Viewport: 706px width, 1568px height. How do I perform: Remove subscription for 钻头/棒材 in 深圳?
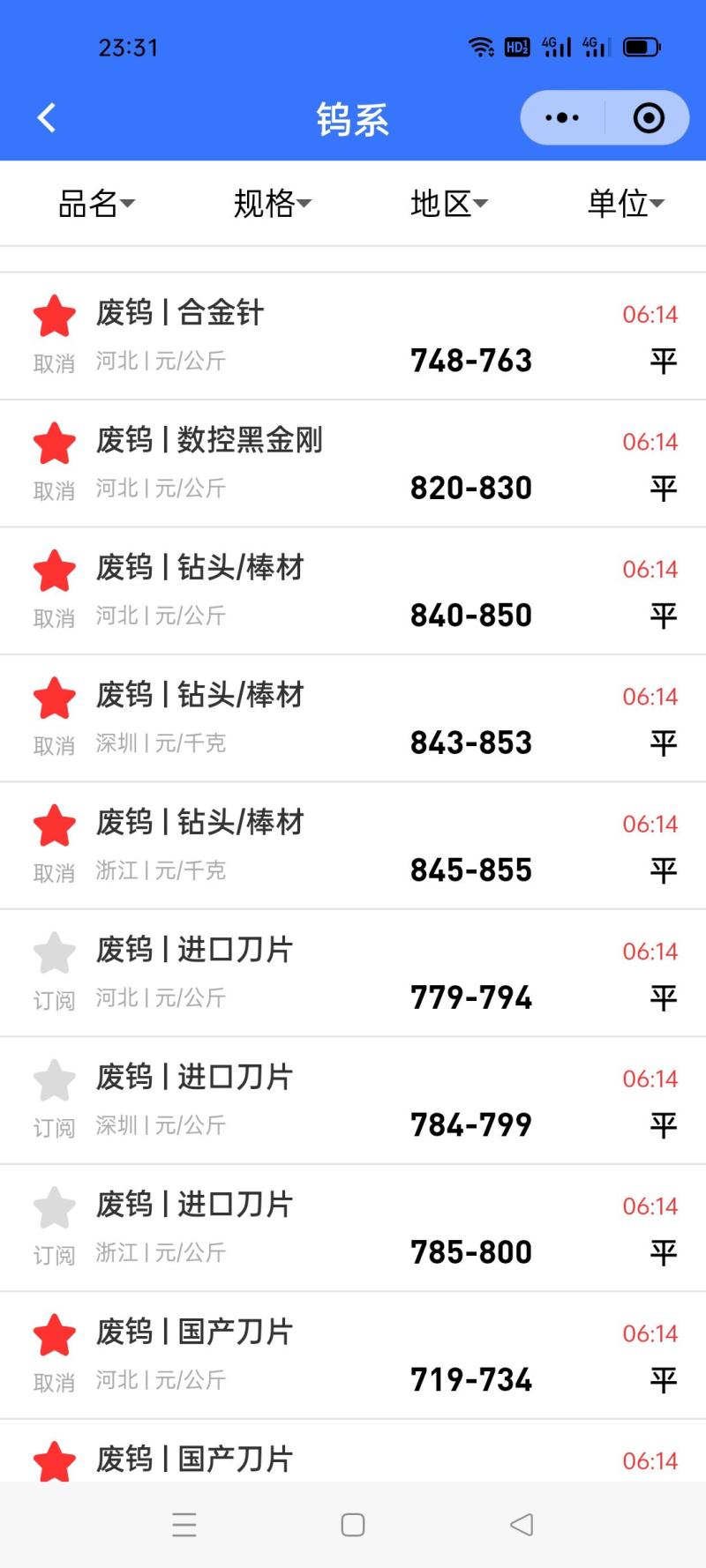[55, 699]
